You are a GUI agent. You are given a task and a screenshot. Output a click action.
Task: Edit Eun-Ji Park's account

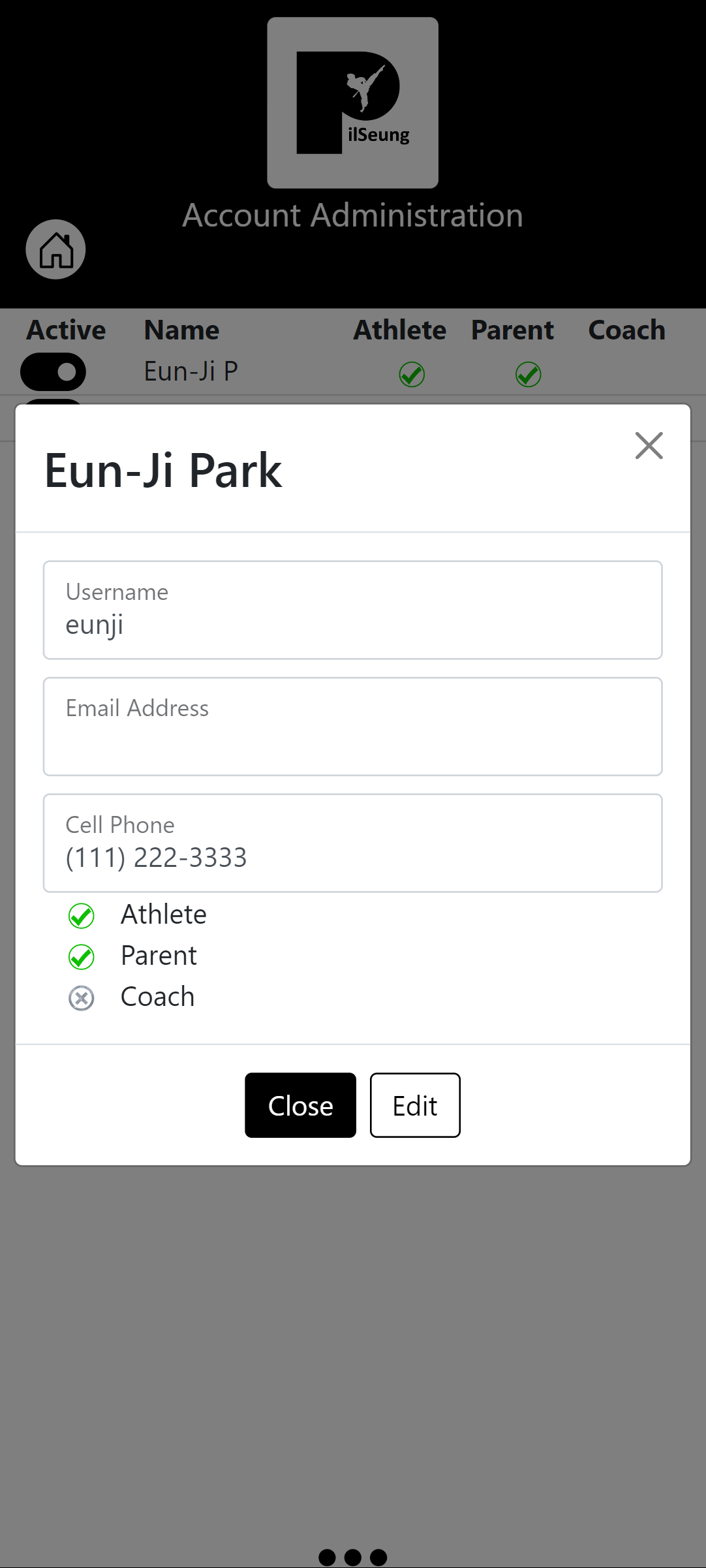tap(415, 1105)
